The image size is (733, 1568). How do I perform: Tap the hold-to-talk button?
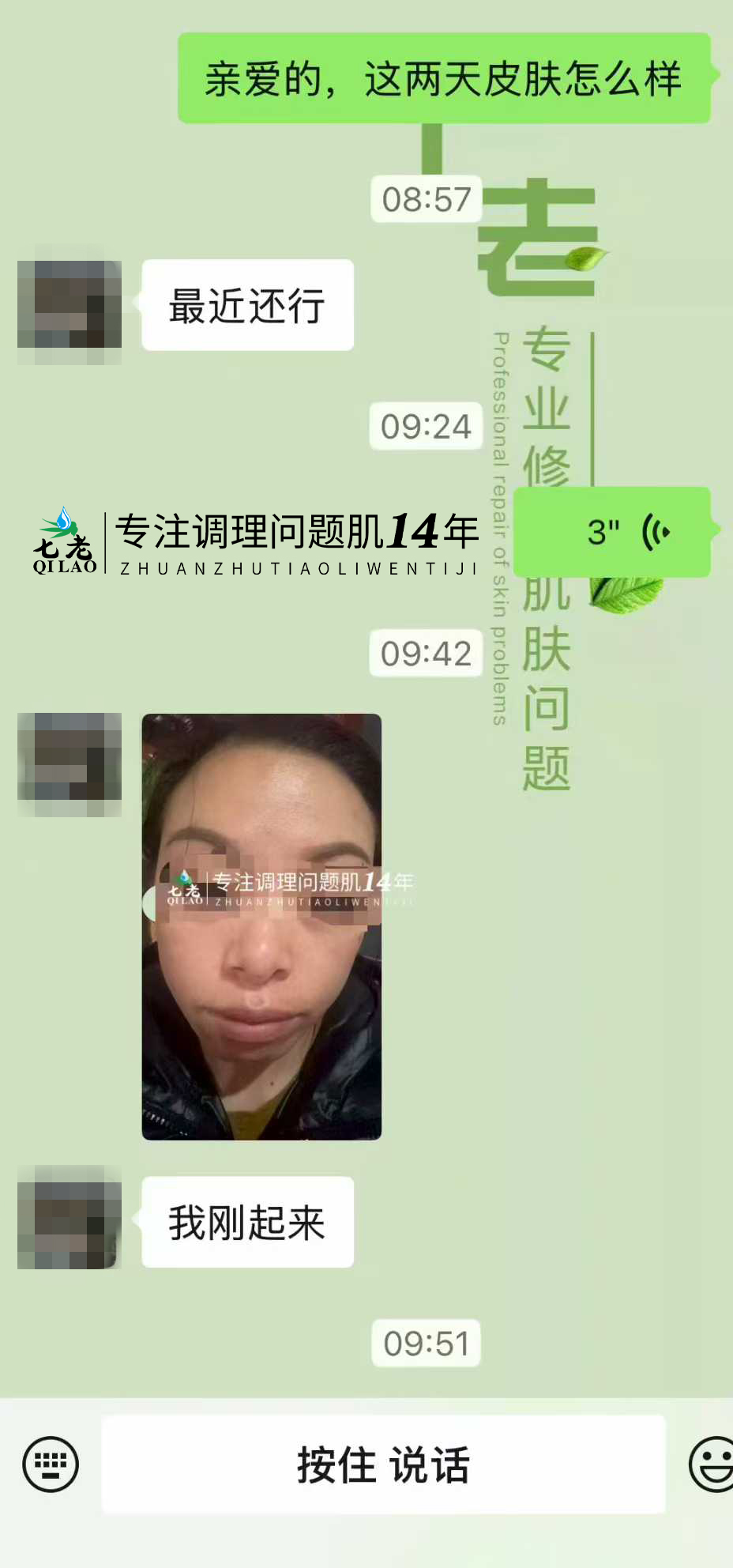click(x=383, y=1464)
